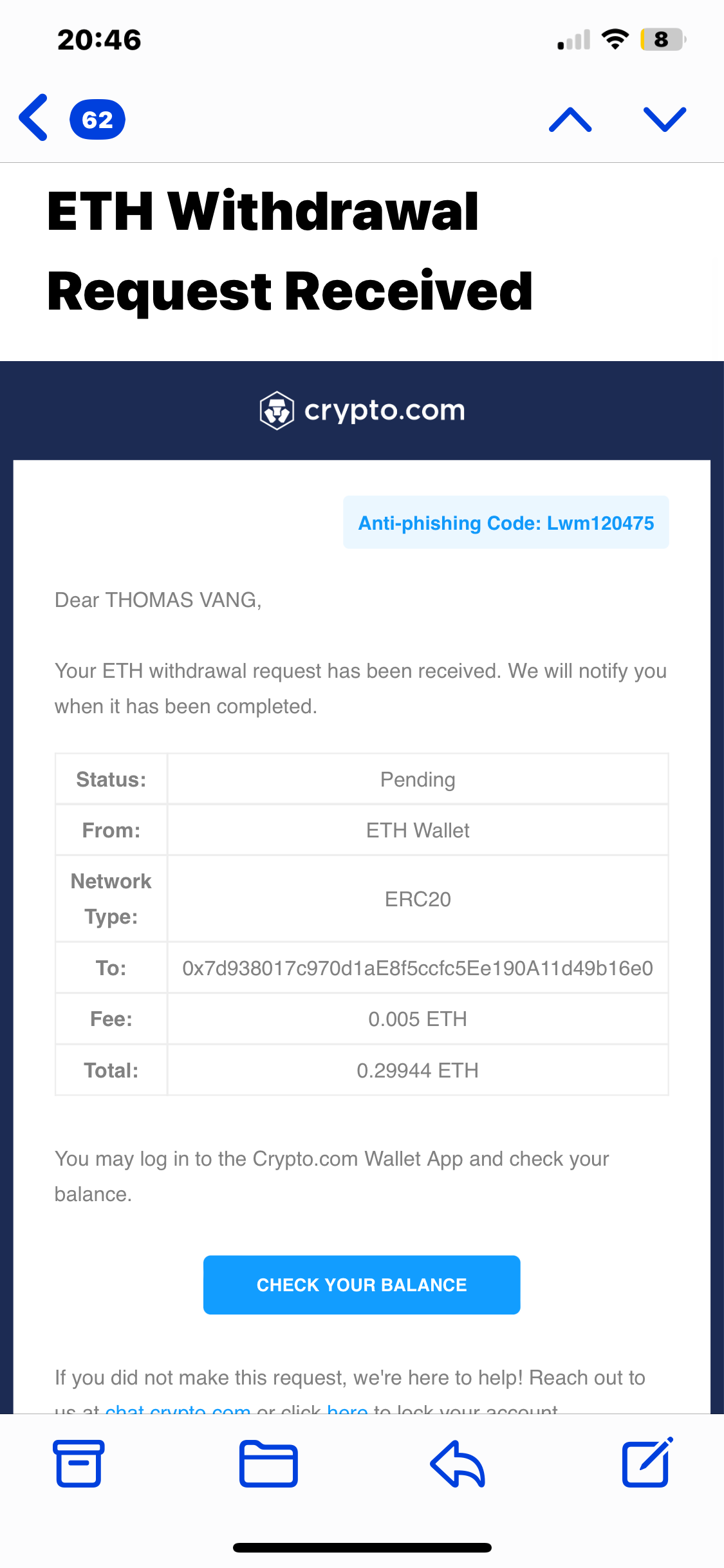Screen dimensions: 724x1568
Task: Jump to the previous email
Action: click(570, 120)
